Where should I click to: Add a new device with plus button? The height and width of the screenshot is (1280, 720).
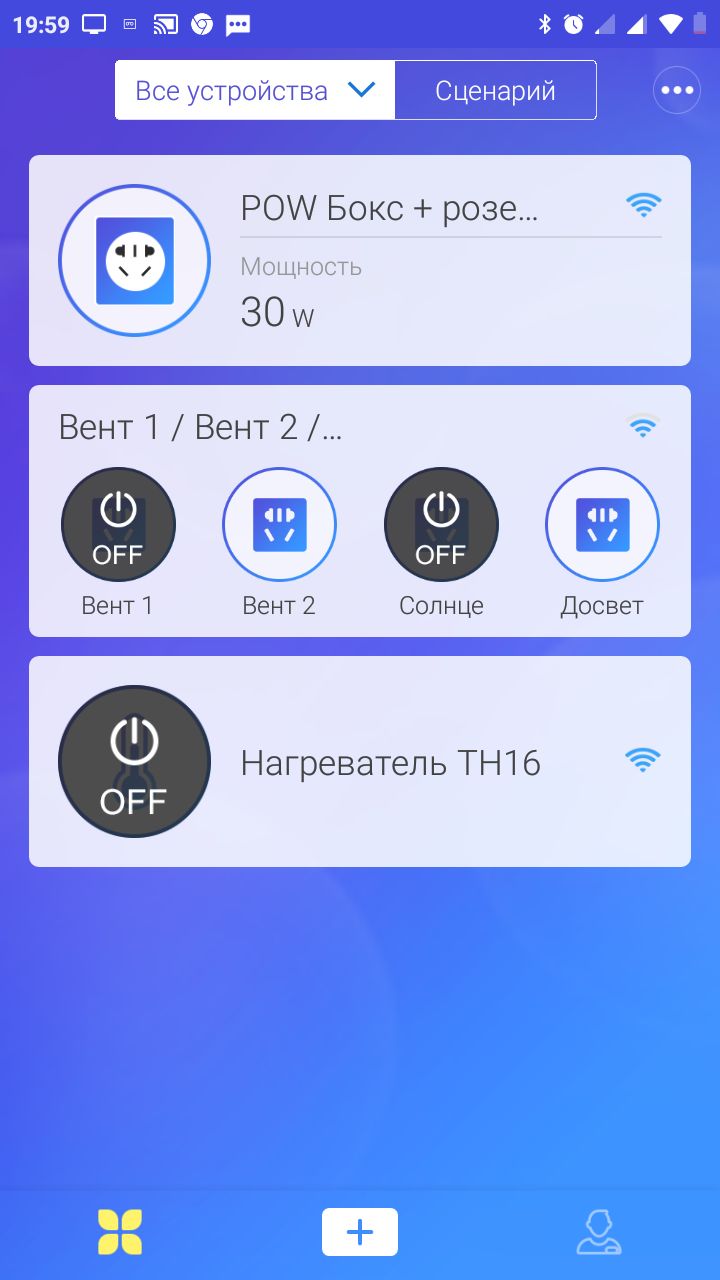[x=360, y=1232]
